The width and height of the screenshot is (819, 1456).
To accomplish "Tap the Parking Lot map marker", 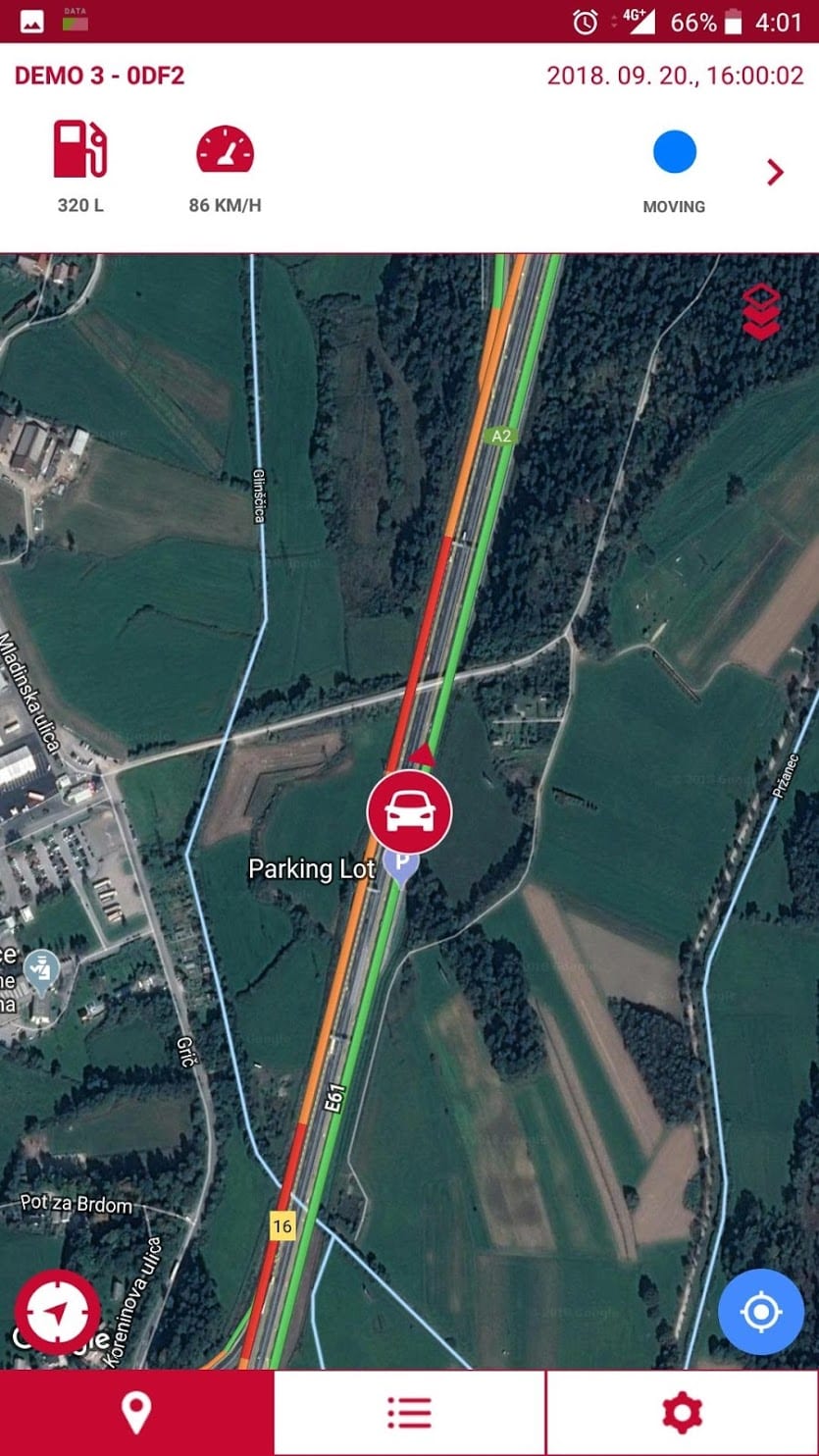I will pyautogui.click(x=400, y=867).
